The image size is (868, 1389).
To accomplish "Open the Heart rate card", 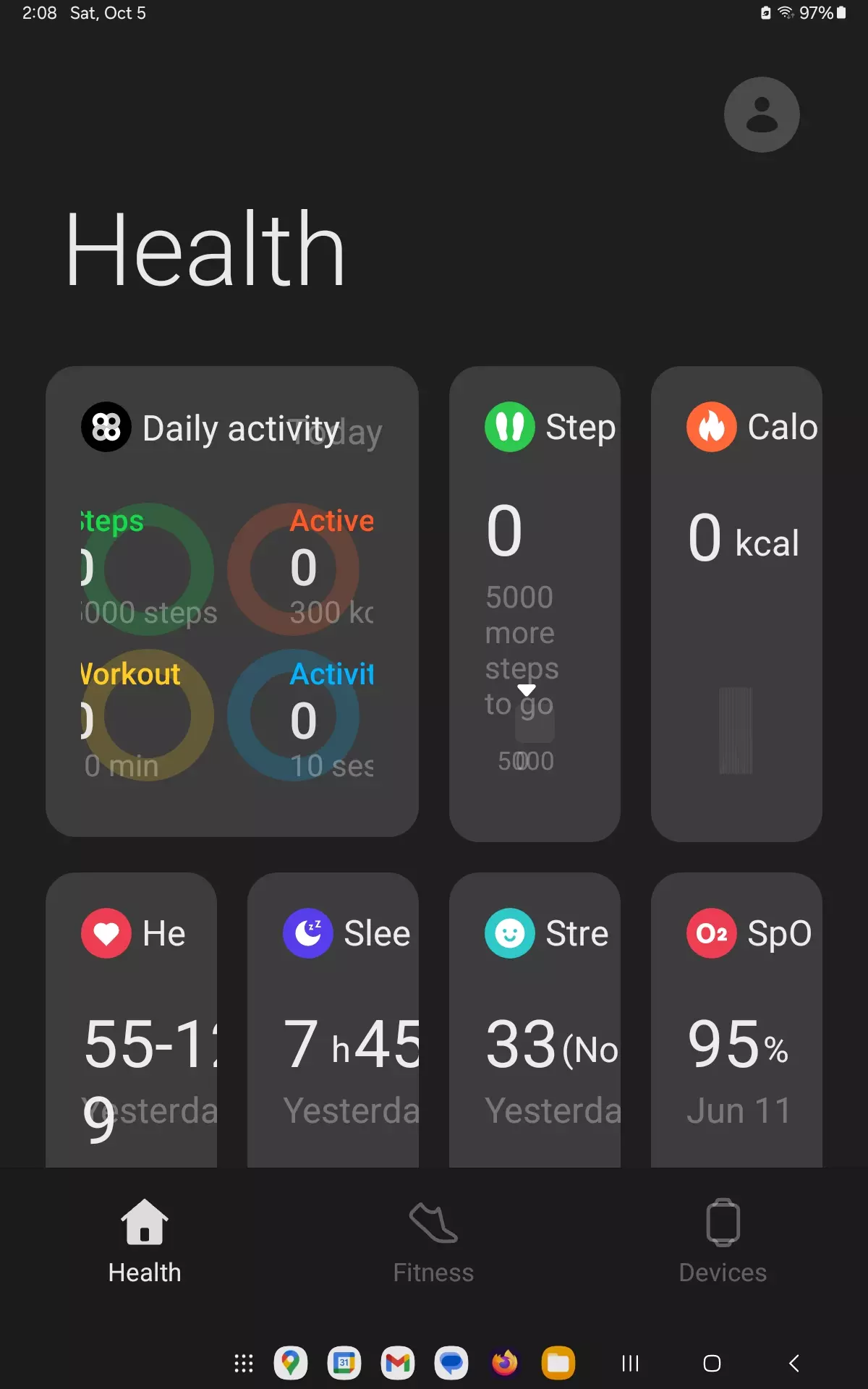I will [131, 1020].
